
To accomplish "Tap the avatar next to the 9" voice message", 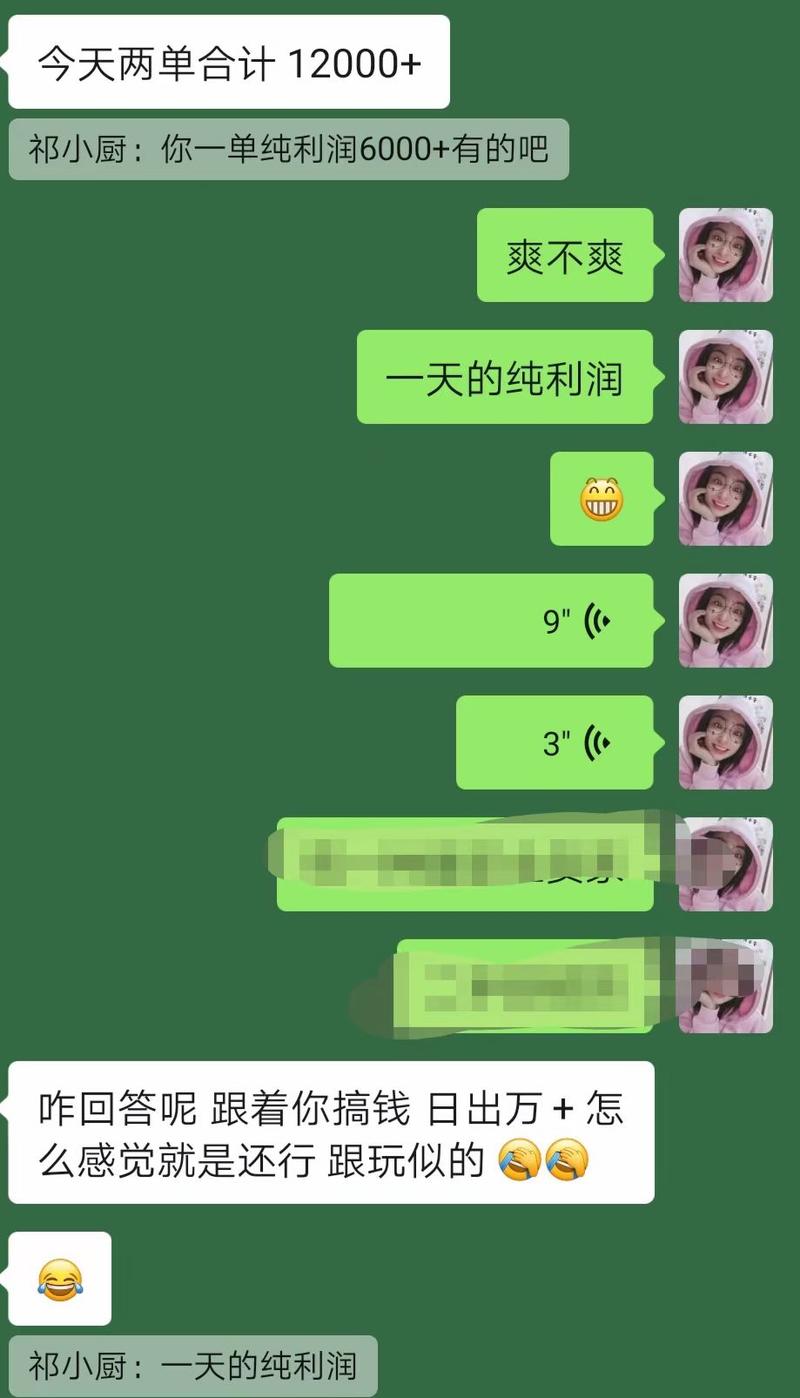I will (x=726, y=621).
